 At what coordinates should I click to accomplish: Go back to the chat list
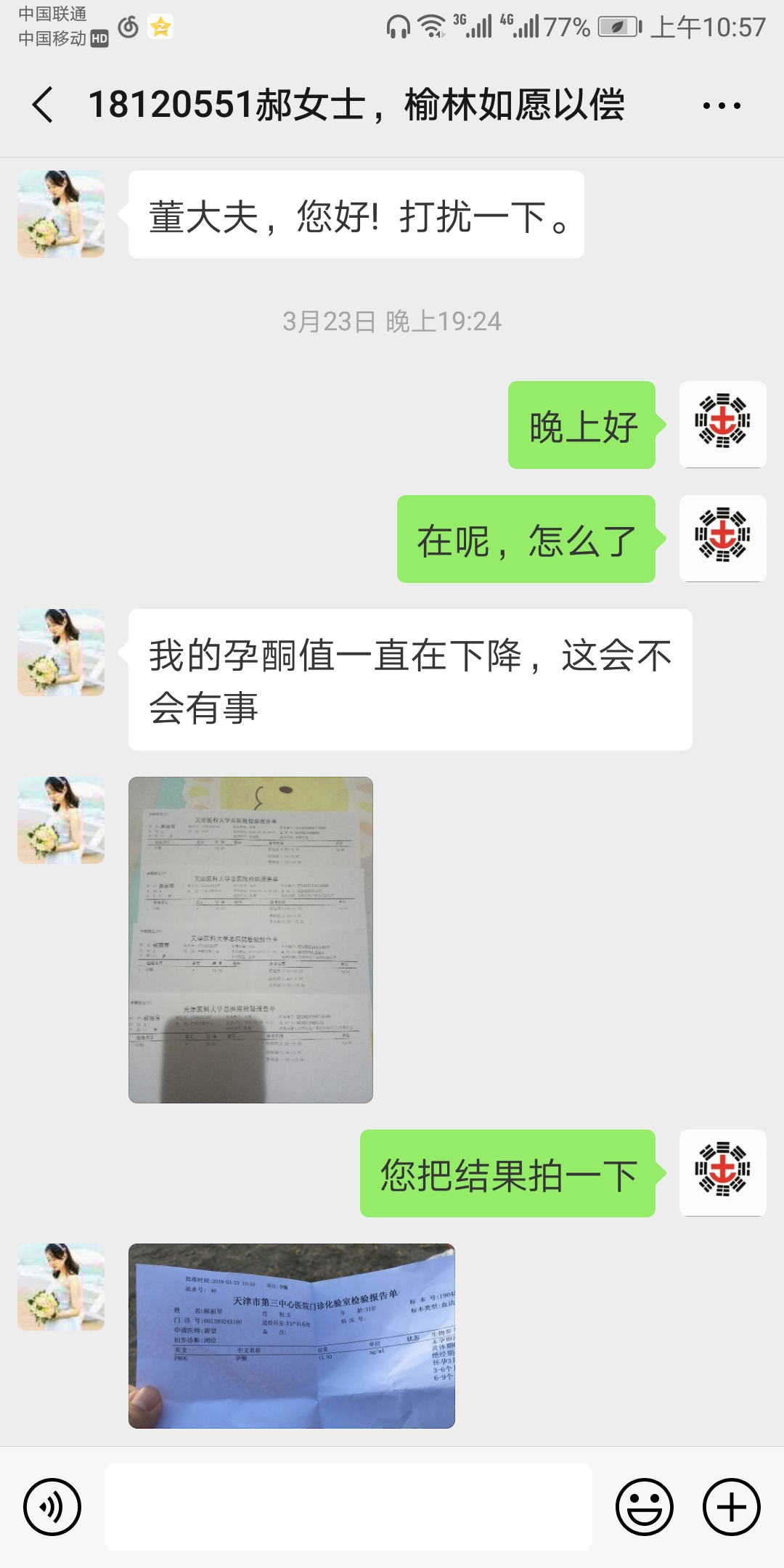(44, 105)
